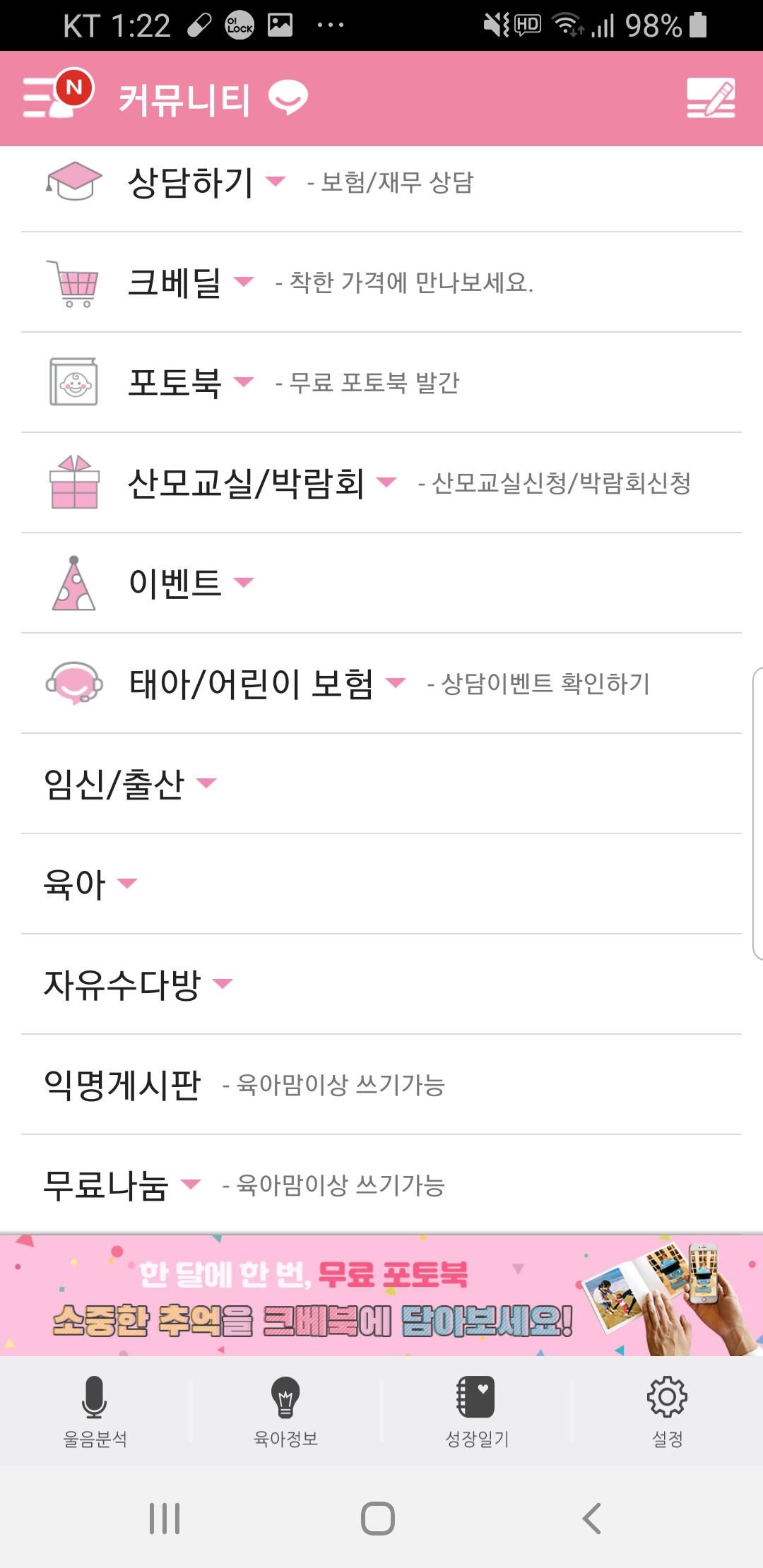Expand the 이벤트 category
Image resolution: width=763 pixels, height=1568 pixels.
point(381,583)
